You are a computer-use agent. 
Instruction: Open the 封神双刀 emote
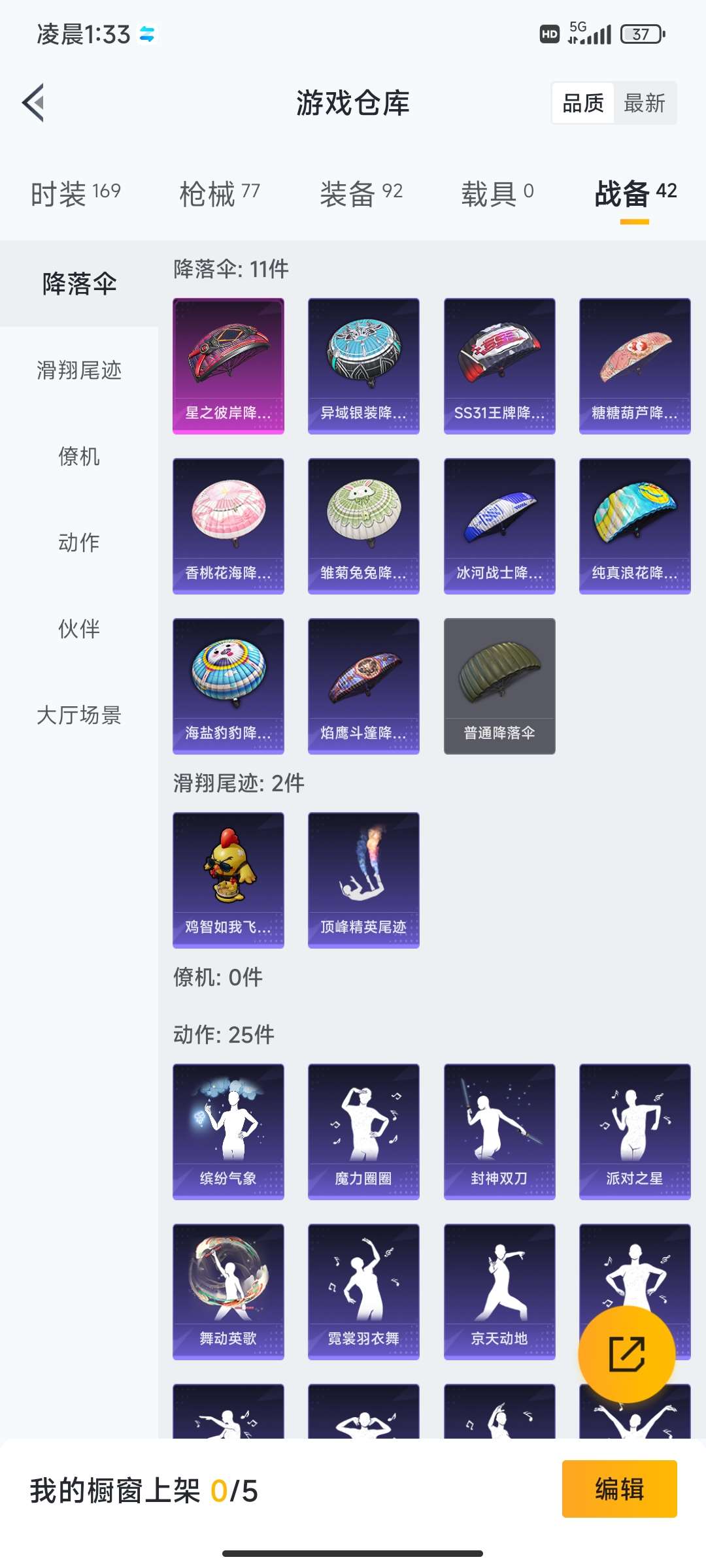499,1132
